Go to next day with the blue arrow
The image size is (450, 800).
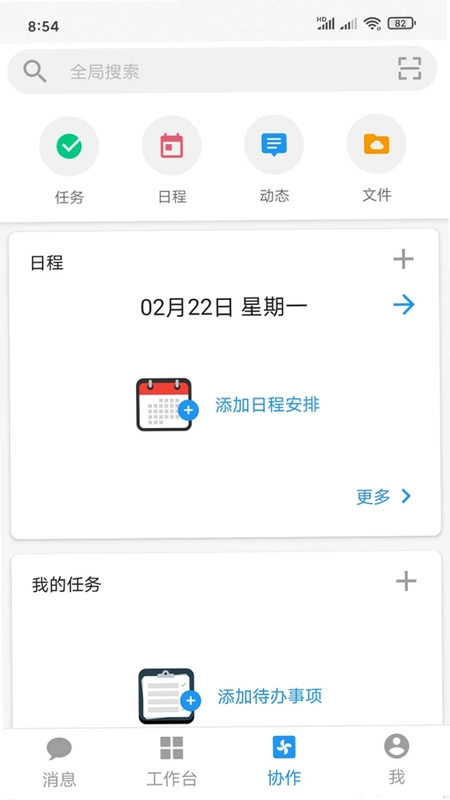pyautogui.click(x=404, y=306)
